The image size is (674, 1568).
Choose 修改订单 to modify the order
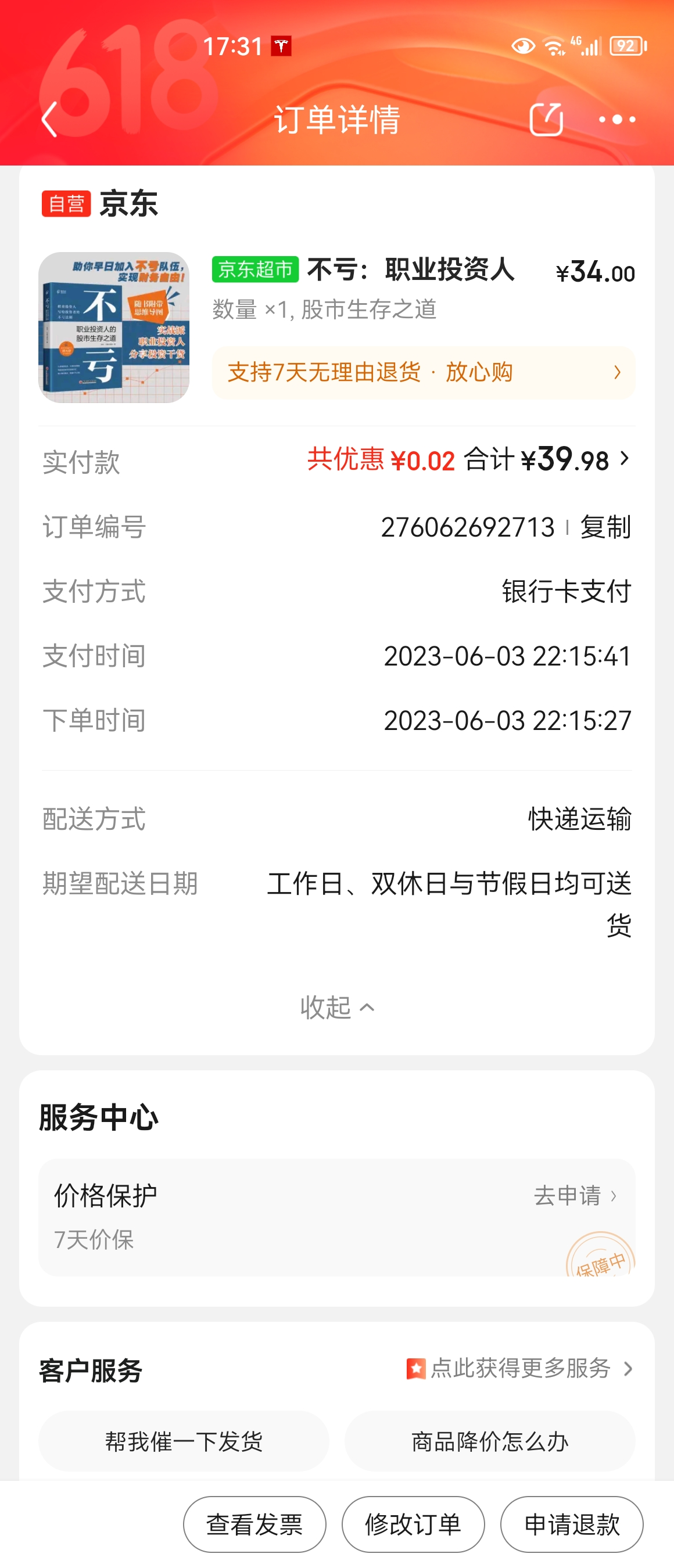(413, 1524)
